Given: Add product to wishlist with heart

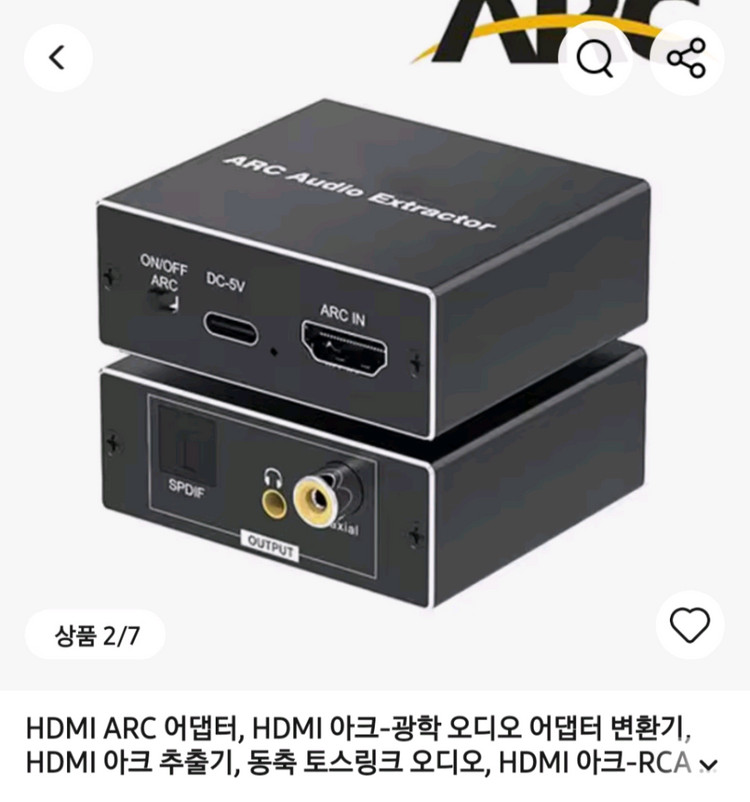Looking at the screenshot, I should pos(689,625).
